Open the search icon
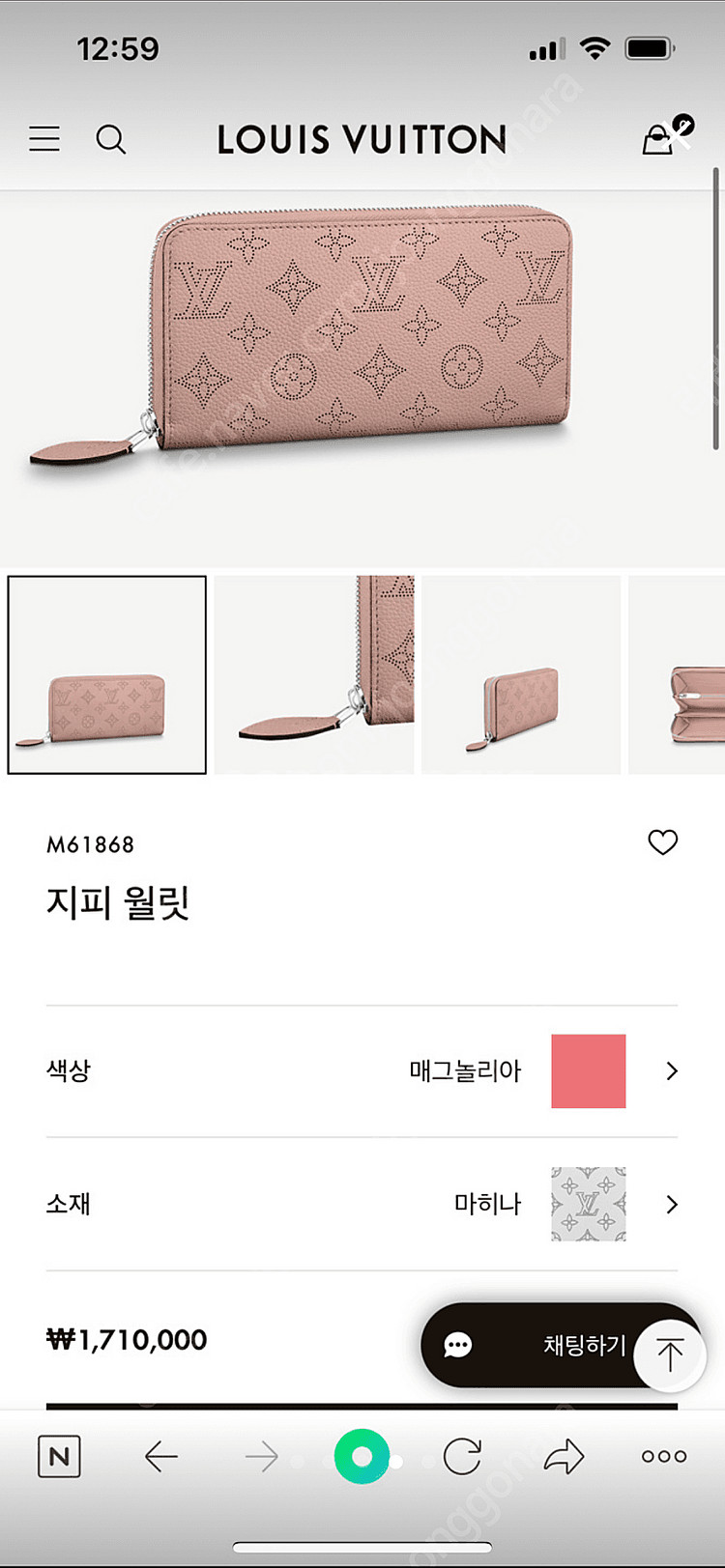725x1568 pixels. [111, 140]
